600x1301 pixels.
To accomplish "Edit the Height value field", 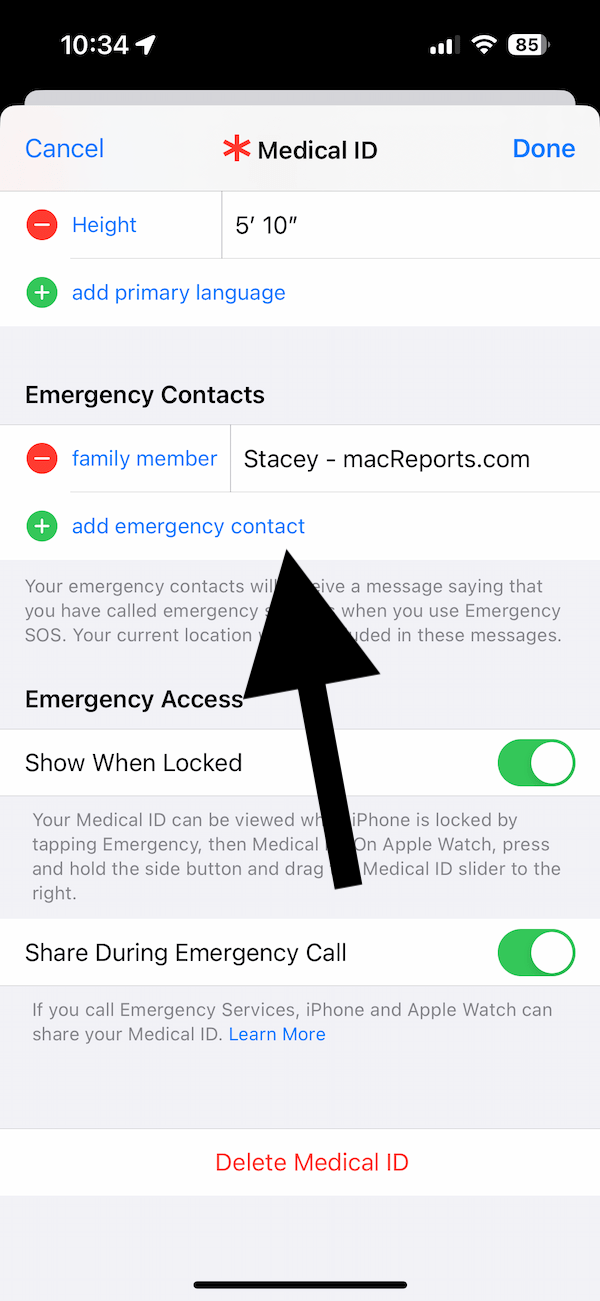I will [410, 225].
